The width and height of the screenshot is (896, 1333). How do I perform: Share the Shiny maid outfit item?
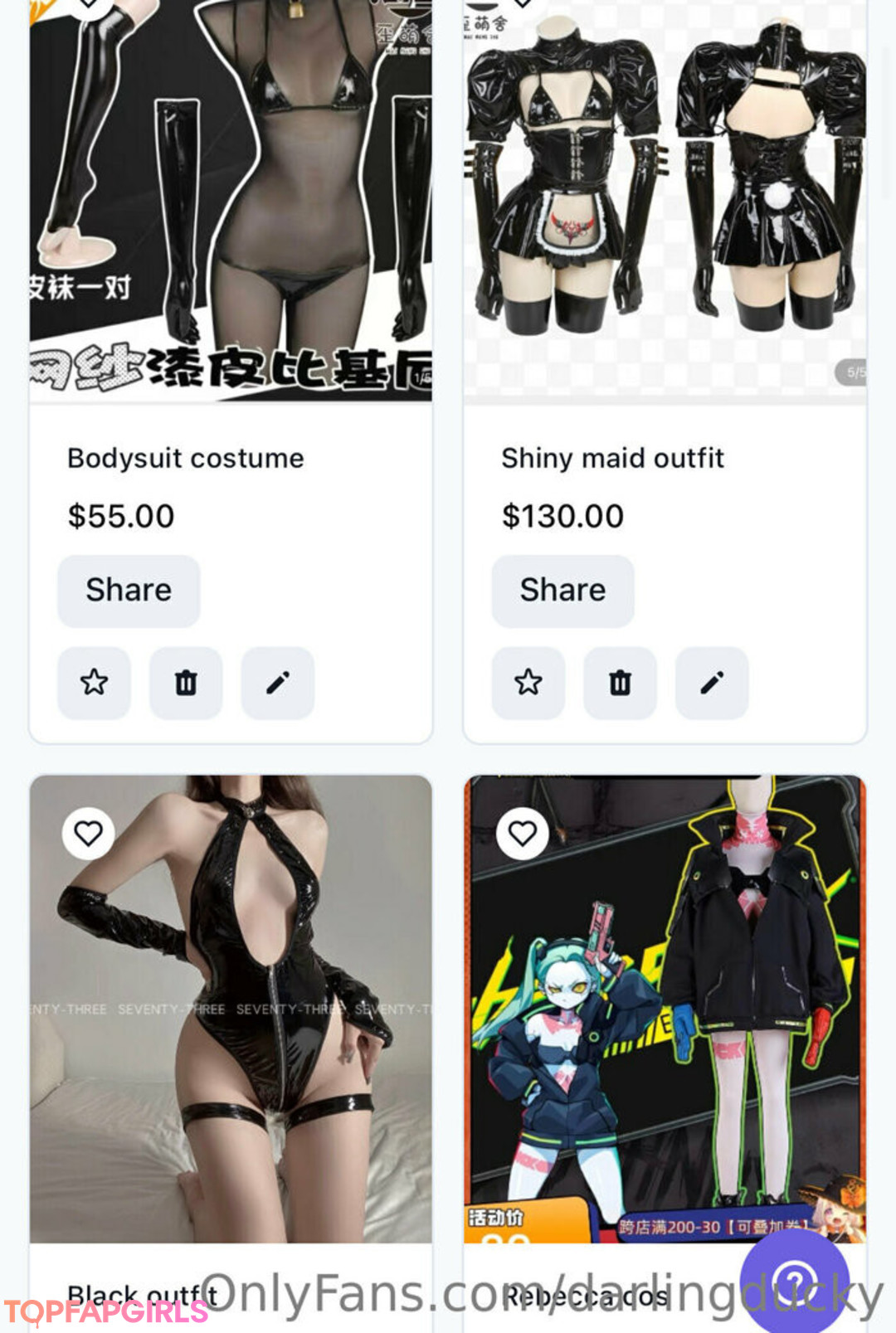coord(562,591)
